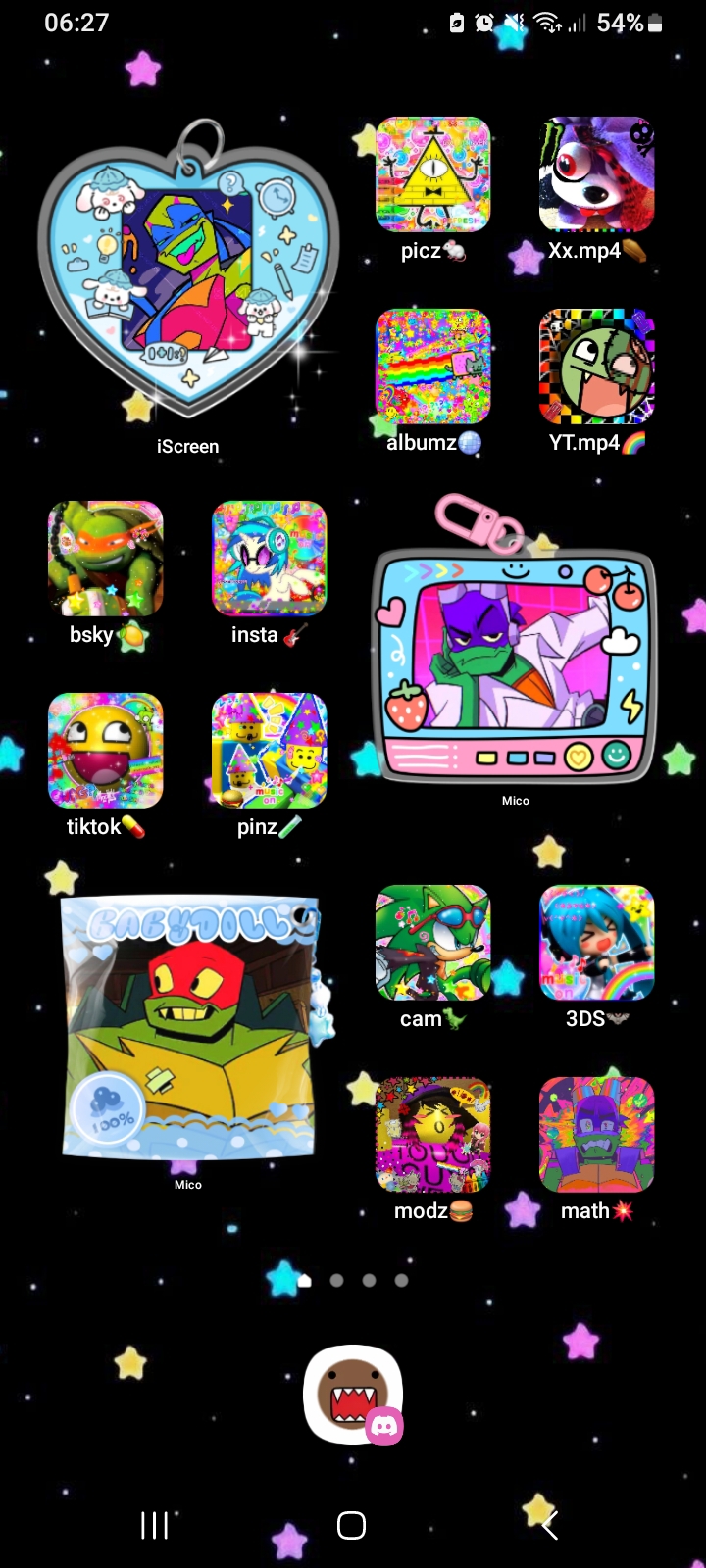This screenshot has width=706, height=1568.
Task: Open the math app
Action: click(596, 1135)
